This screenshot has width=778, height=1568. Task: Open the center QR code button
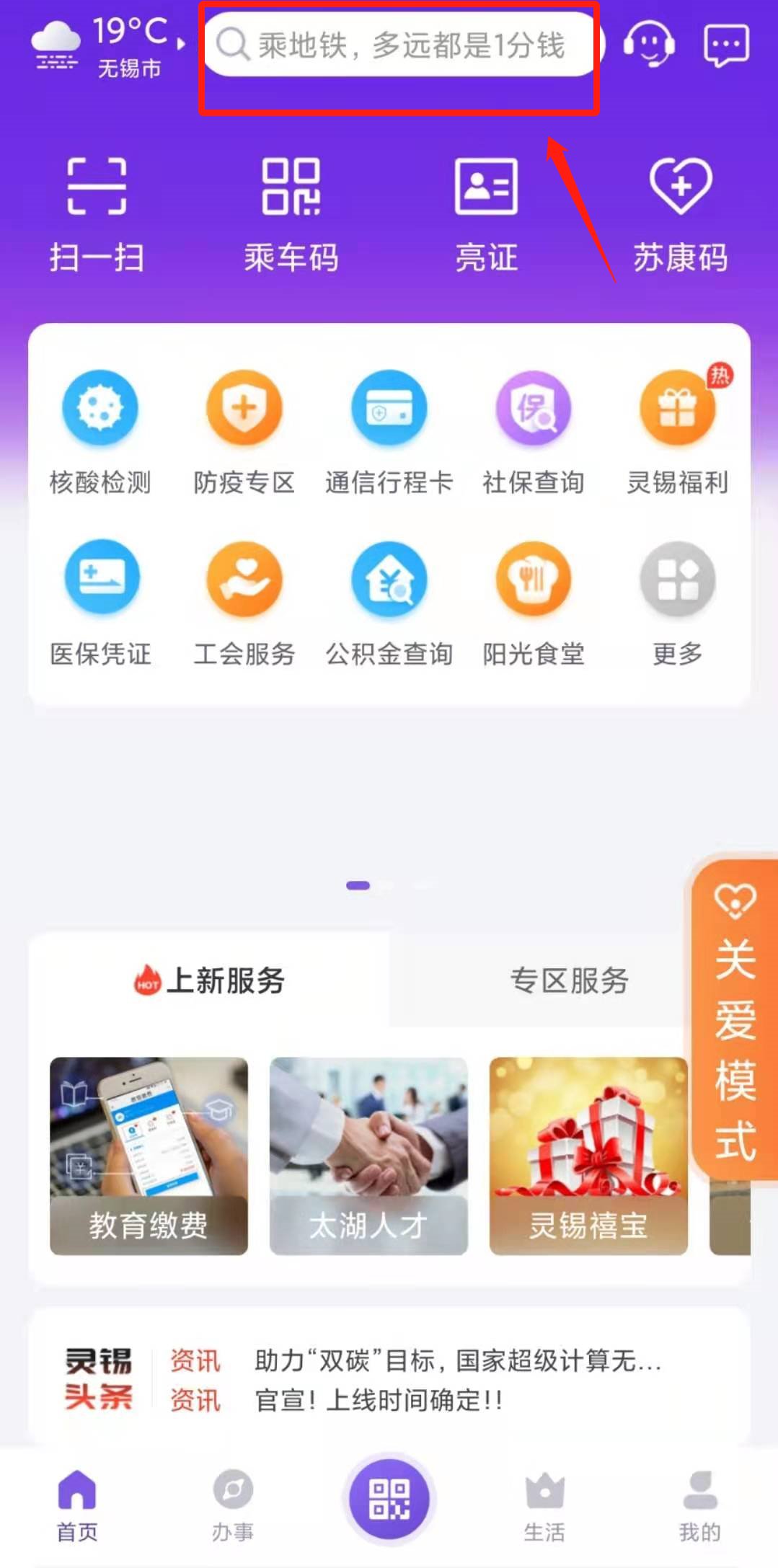point(389,1500)
